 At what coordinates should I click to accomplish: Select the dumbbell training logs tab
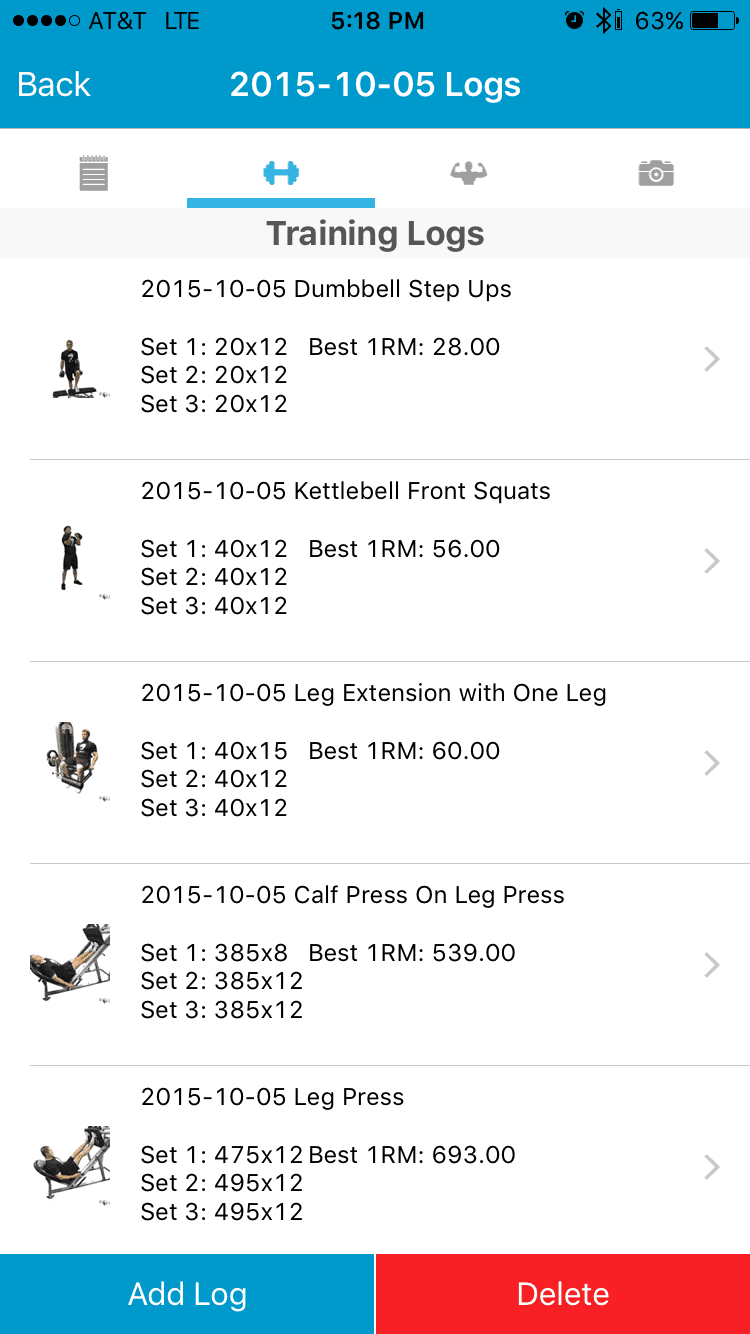(x=281, y=172)
